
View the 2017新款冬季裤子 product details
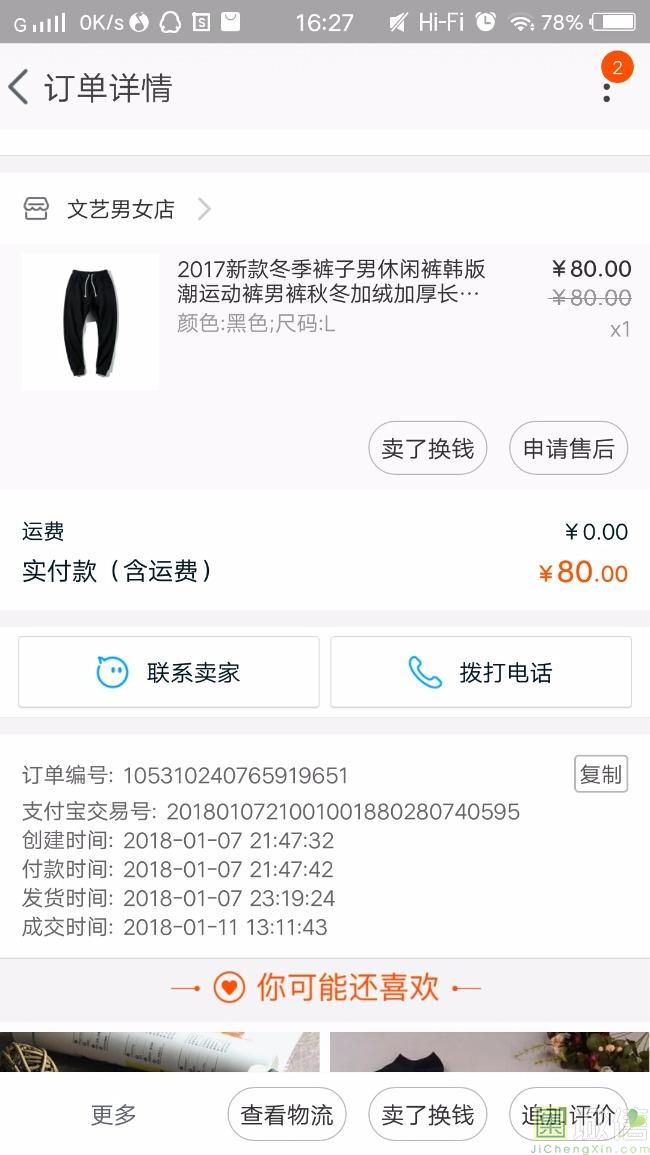(x=330, y=282)
